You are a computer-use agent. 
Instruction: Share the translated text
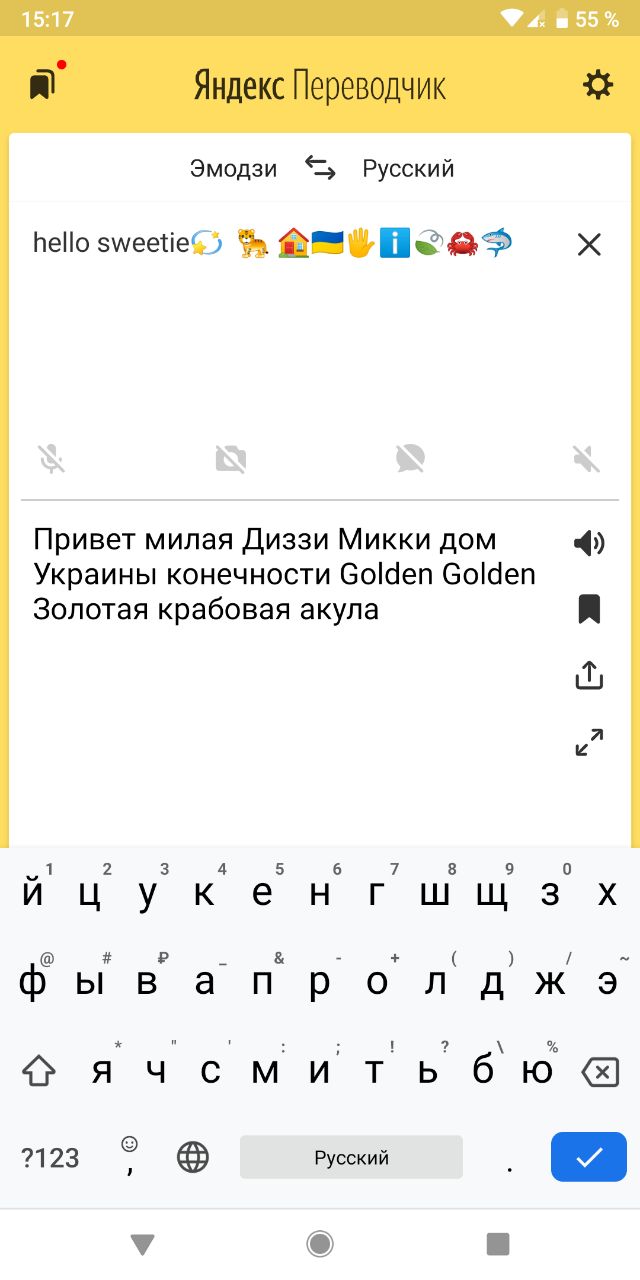click(x=589, y=676)
